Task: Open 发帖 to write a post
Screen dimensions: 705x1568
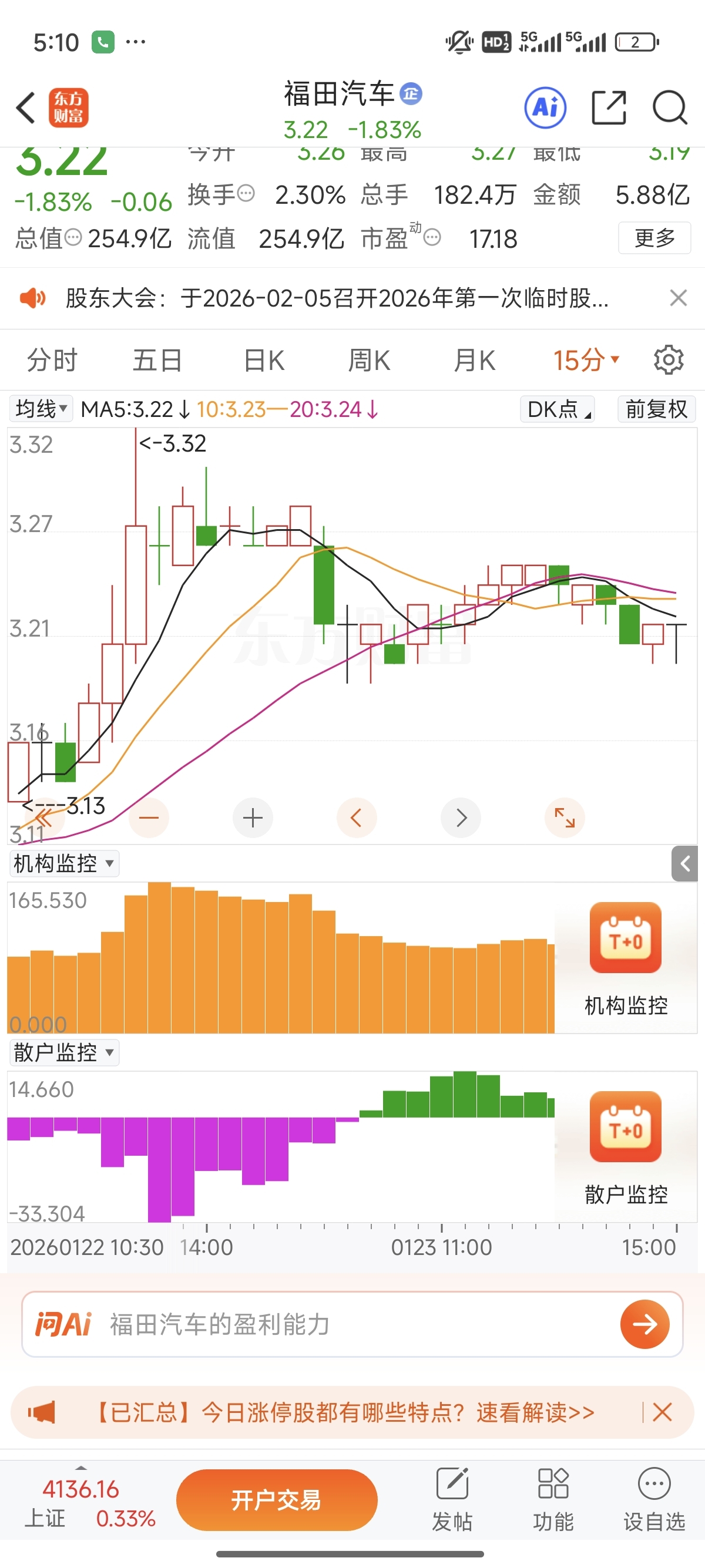Action: click(x=452, y=1500)
